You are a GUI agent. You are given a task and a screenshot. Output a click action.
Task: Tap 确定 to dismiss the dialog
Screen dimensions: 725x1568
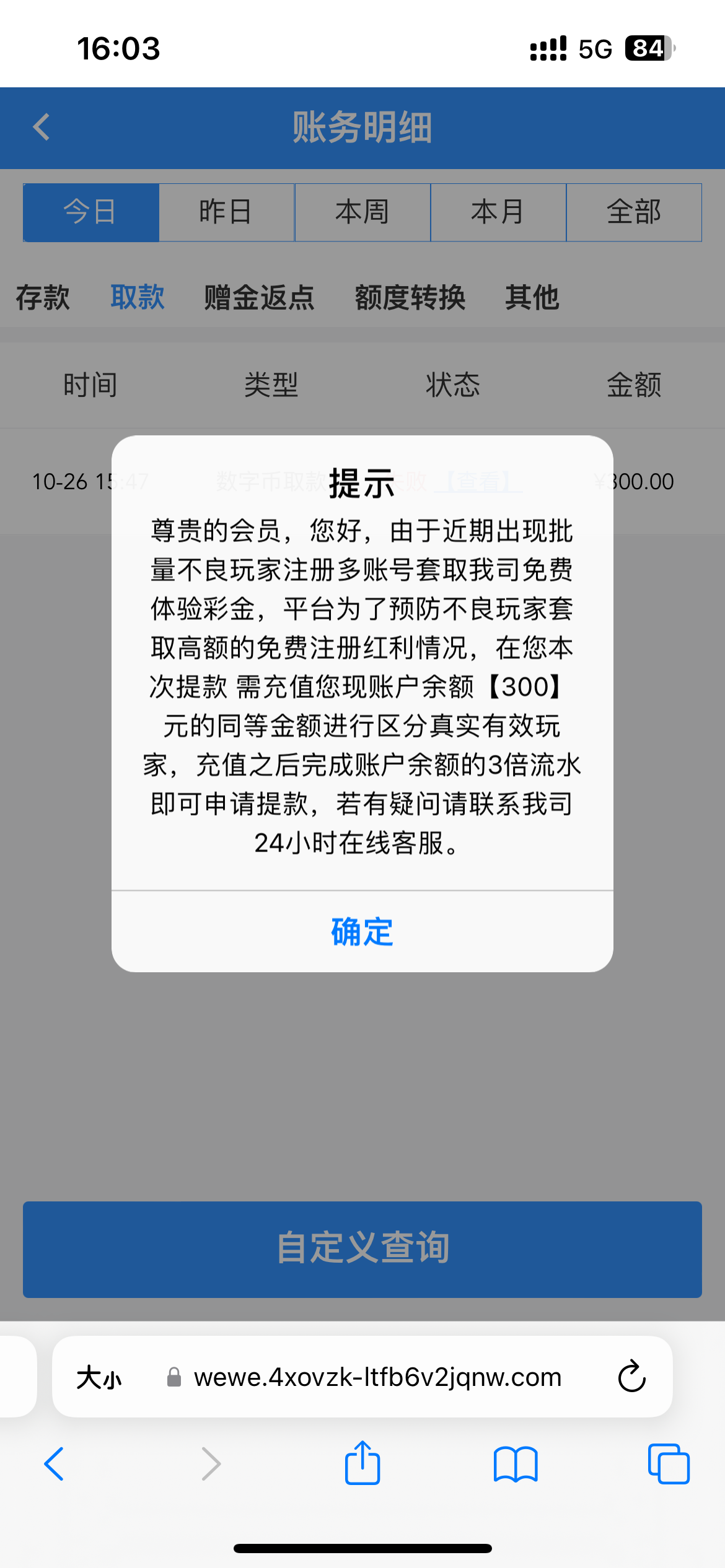[x=362, y=931]
